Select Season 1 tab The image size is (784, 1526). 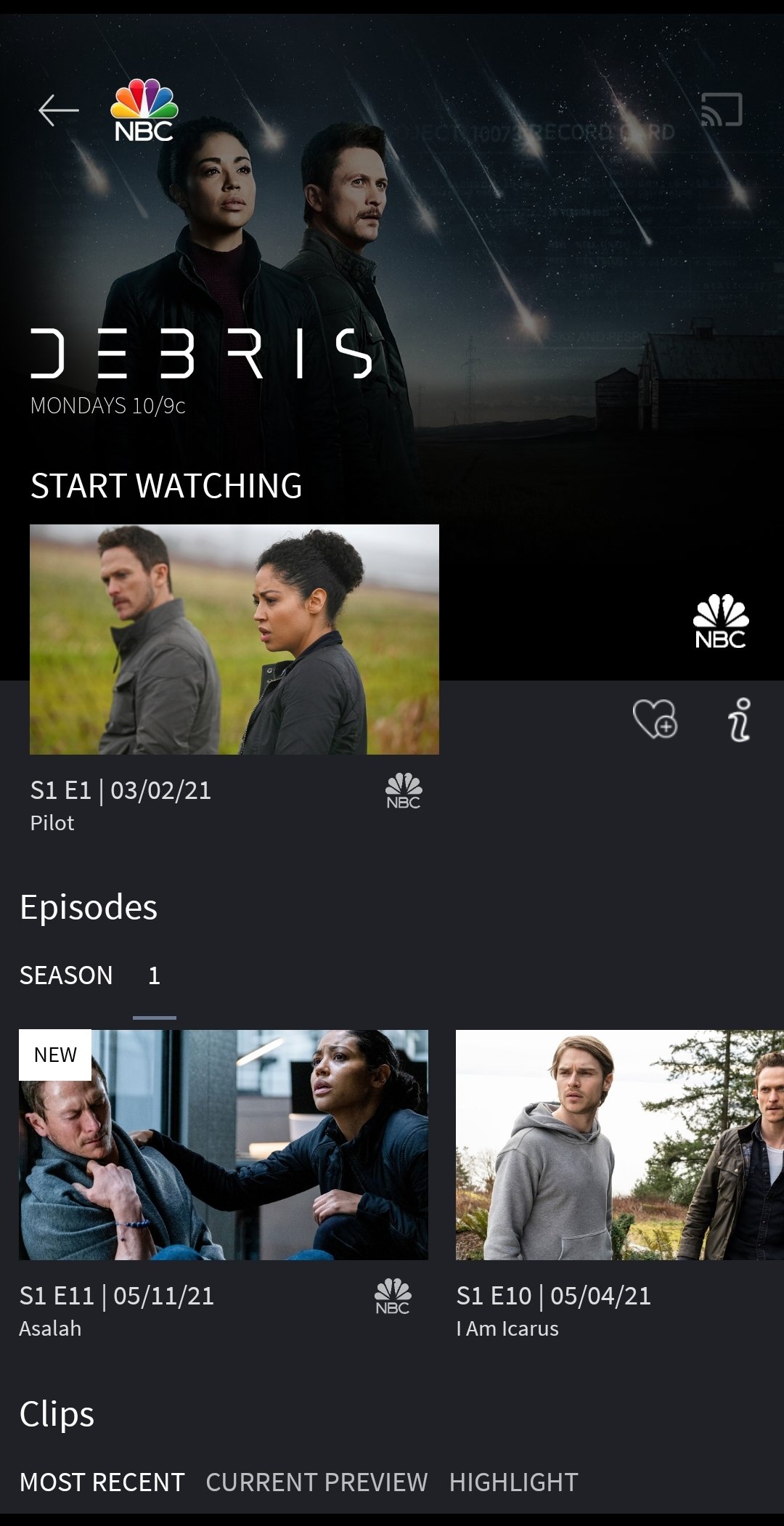[x=154, y=975]
